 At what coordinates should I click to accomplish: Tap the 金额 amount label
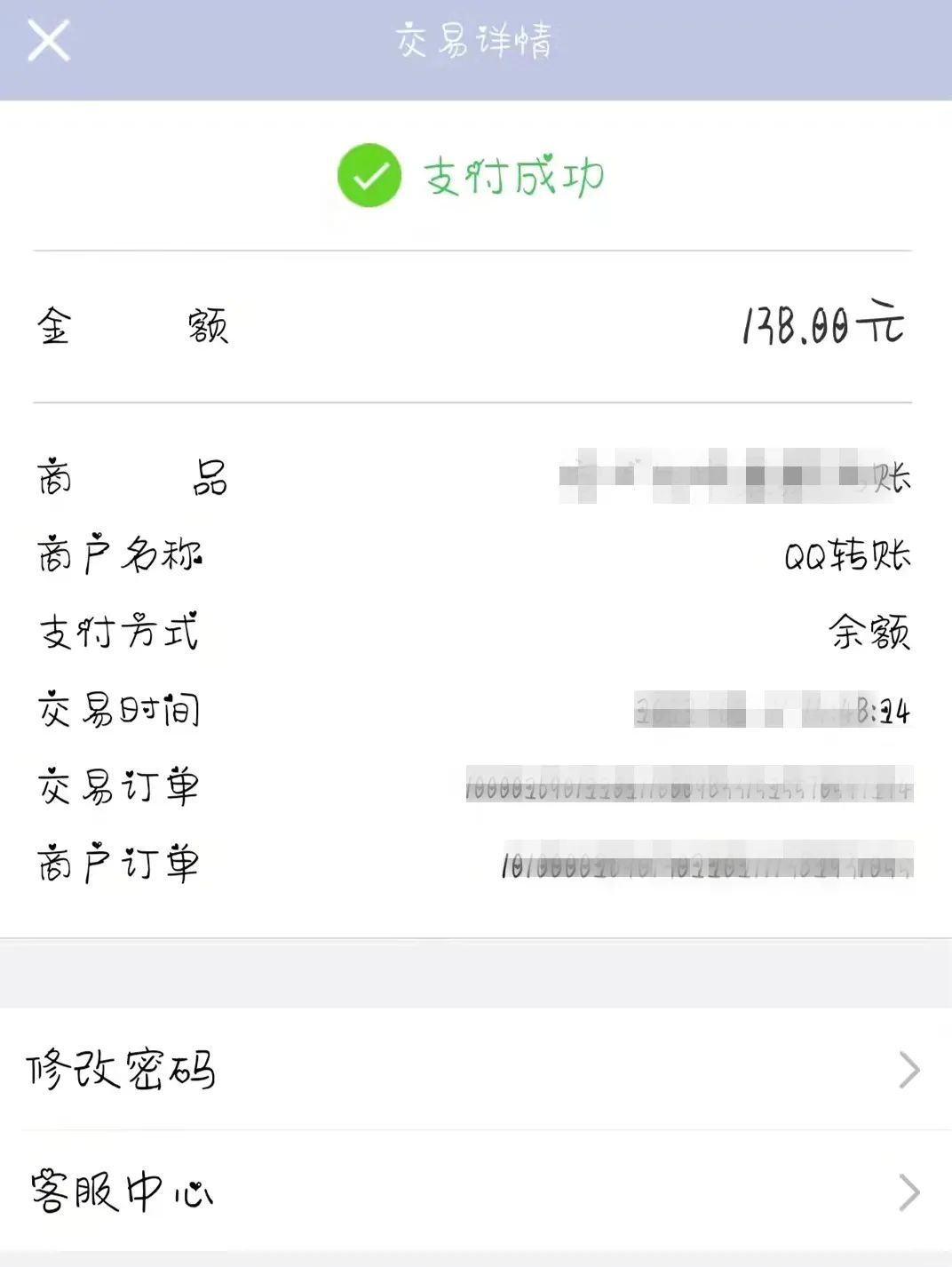(131, 328)
